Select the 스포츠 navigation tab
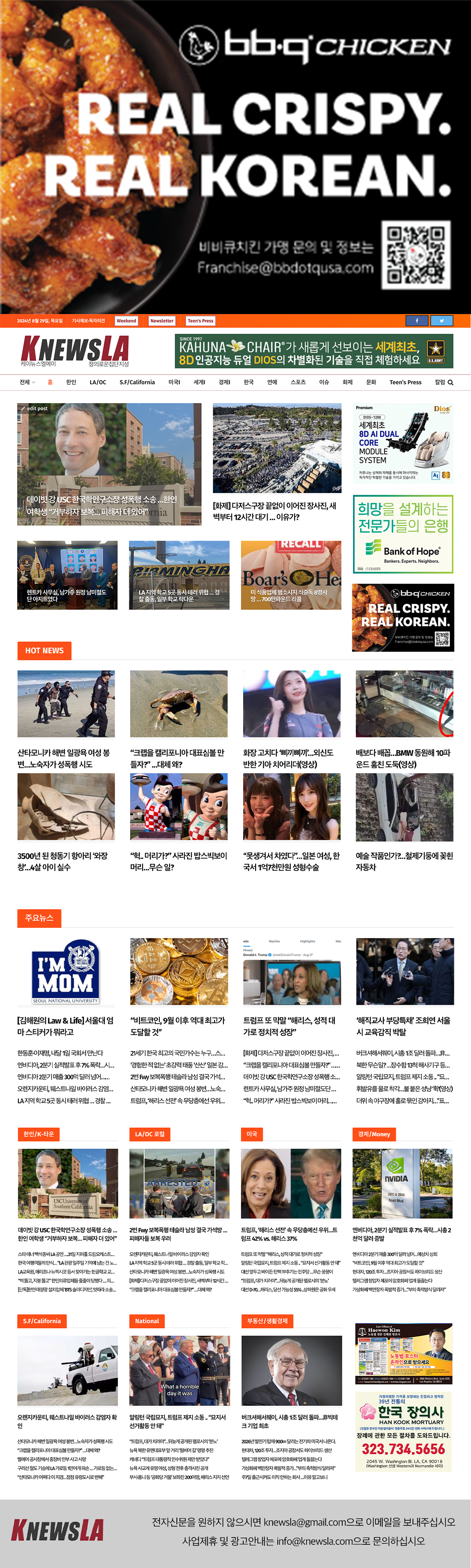The height and width of the screenshot is (1568, 471). click(x=298, y=382)
